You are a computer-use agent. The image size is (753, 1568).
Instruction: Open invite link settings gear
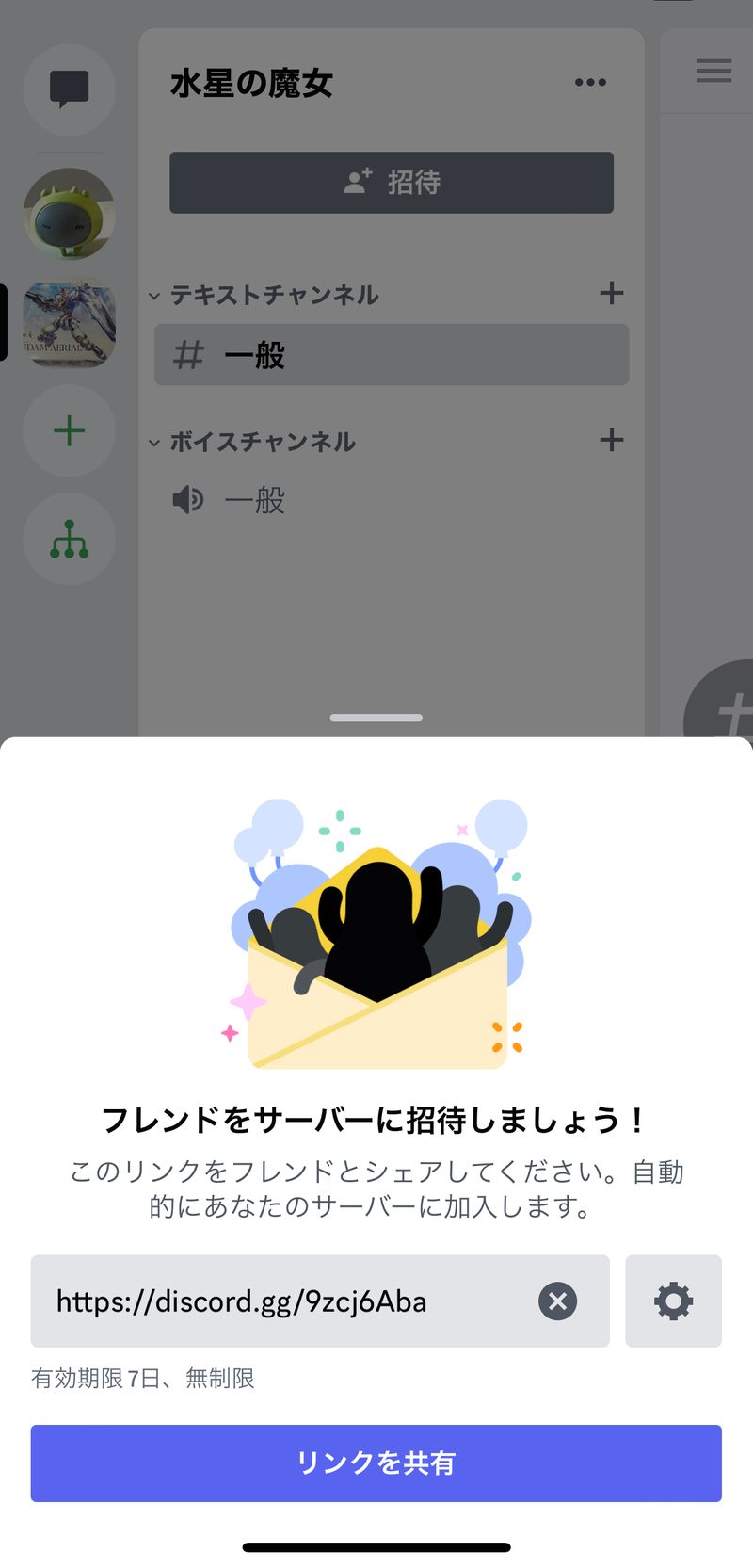tap(673, 1301)
